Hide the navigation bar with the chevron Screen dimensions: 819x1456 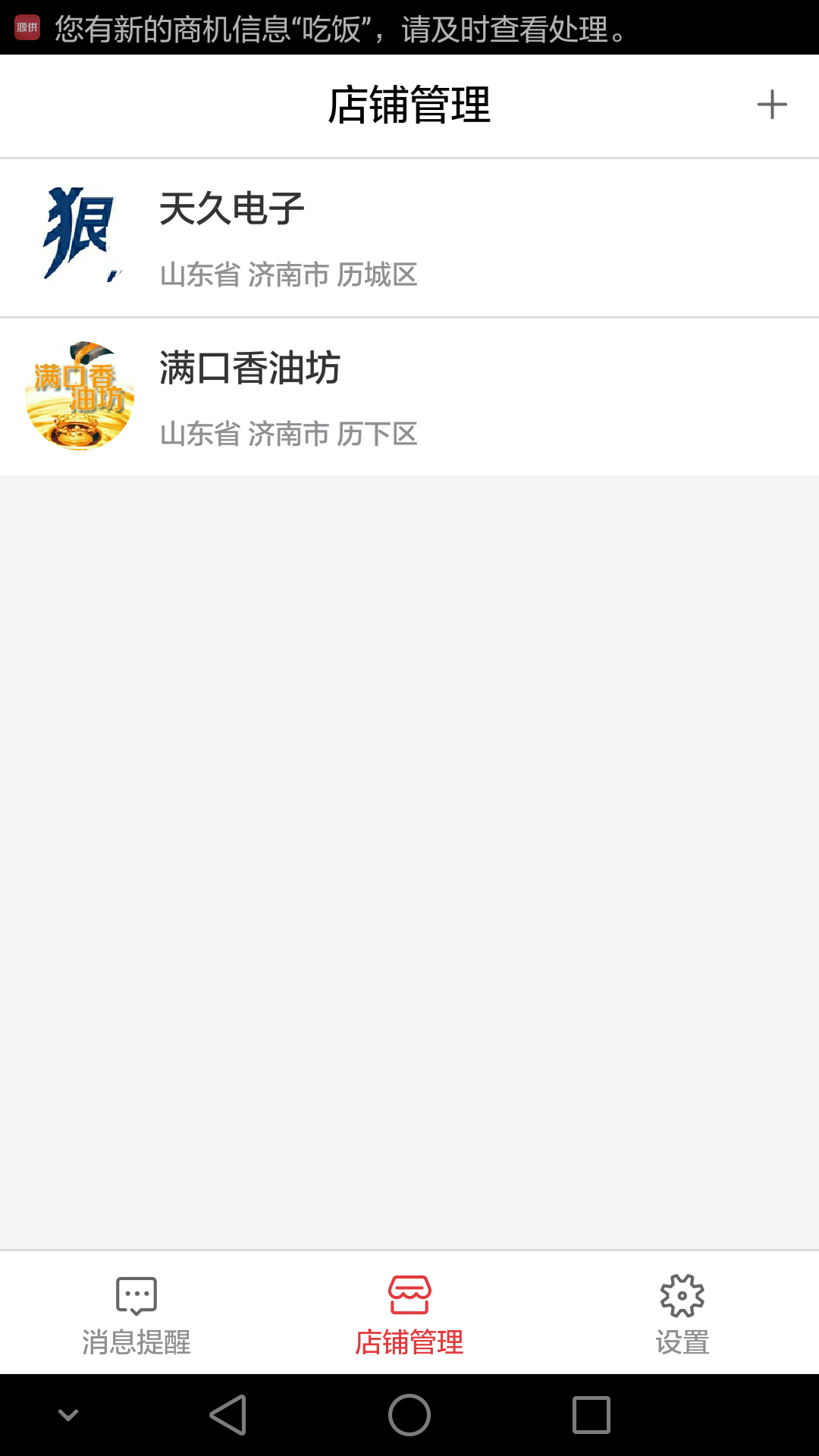coord(68,1415)
